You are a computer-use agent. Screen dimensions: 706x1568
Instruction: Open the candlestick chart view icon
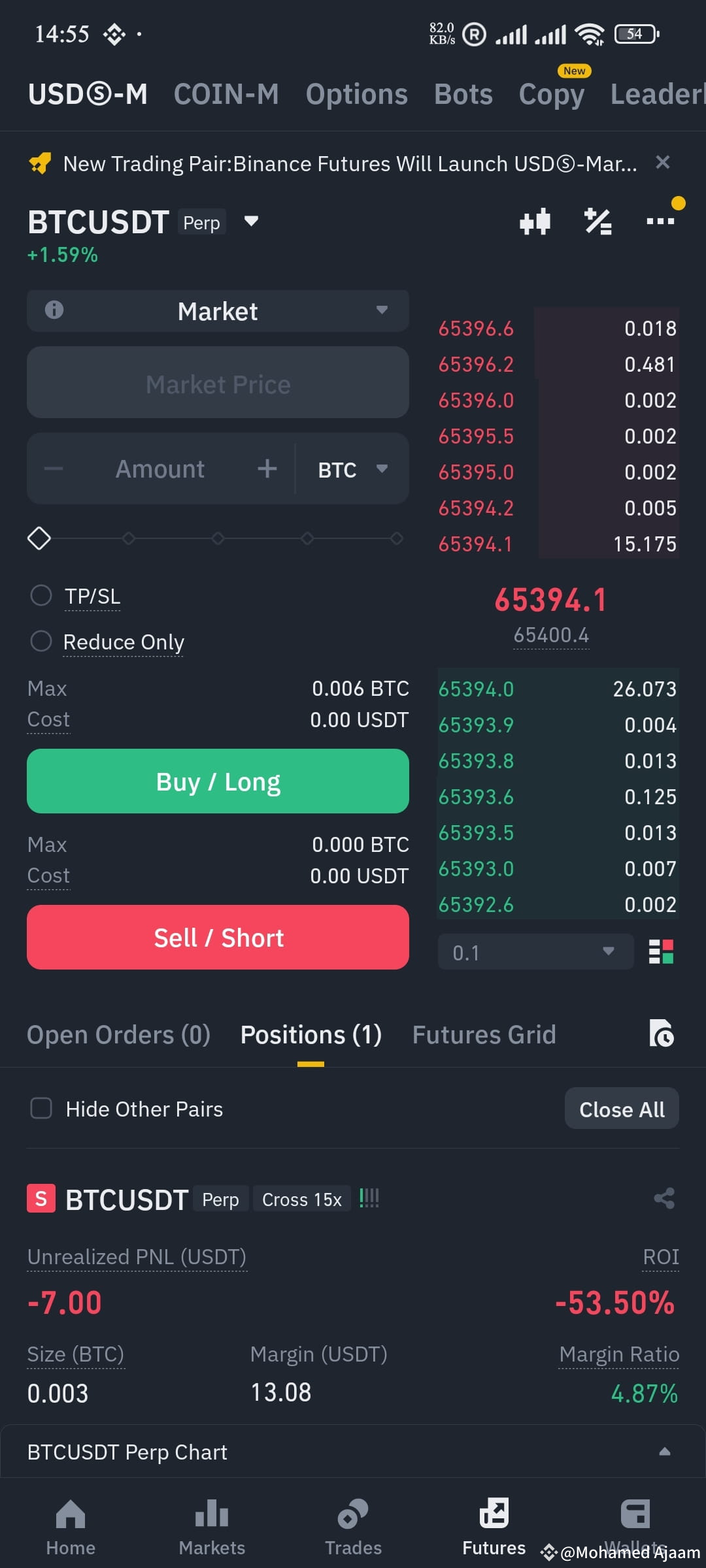click(535, 221)
